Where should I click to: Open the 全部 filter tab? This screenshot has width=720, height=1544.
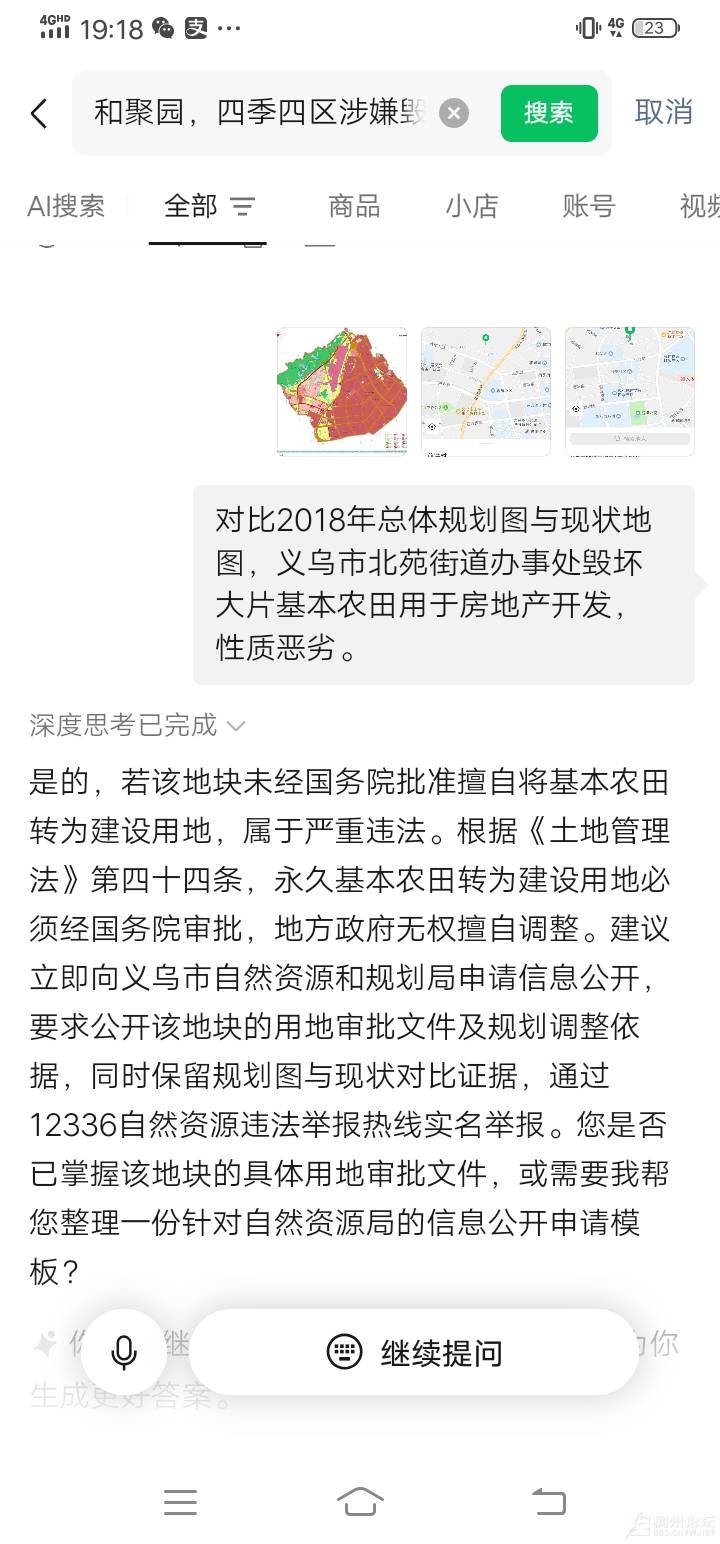point(209,206)
